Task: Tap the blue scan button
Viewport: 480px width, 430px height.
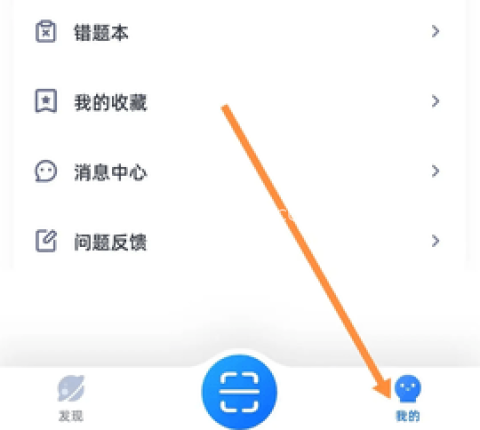Action: (239, 392)
